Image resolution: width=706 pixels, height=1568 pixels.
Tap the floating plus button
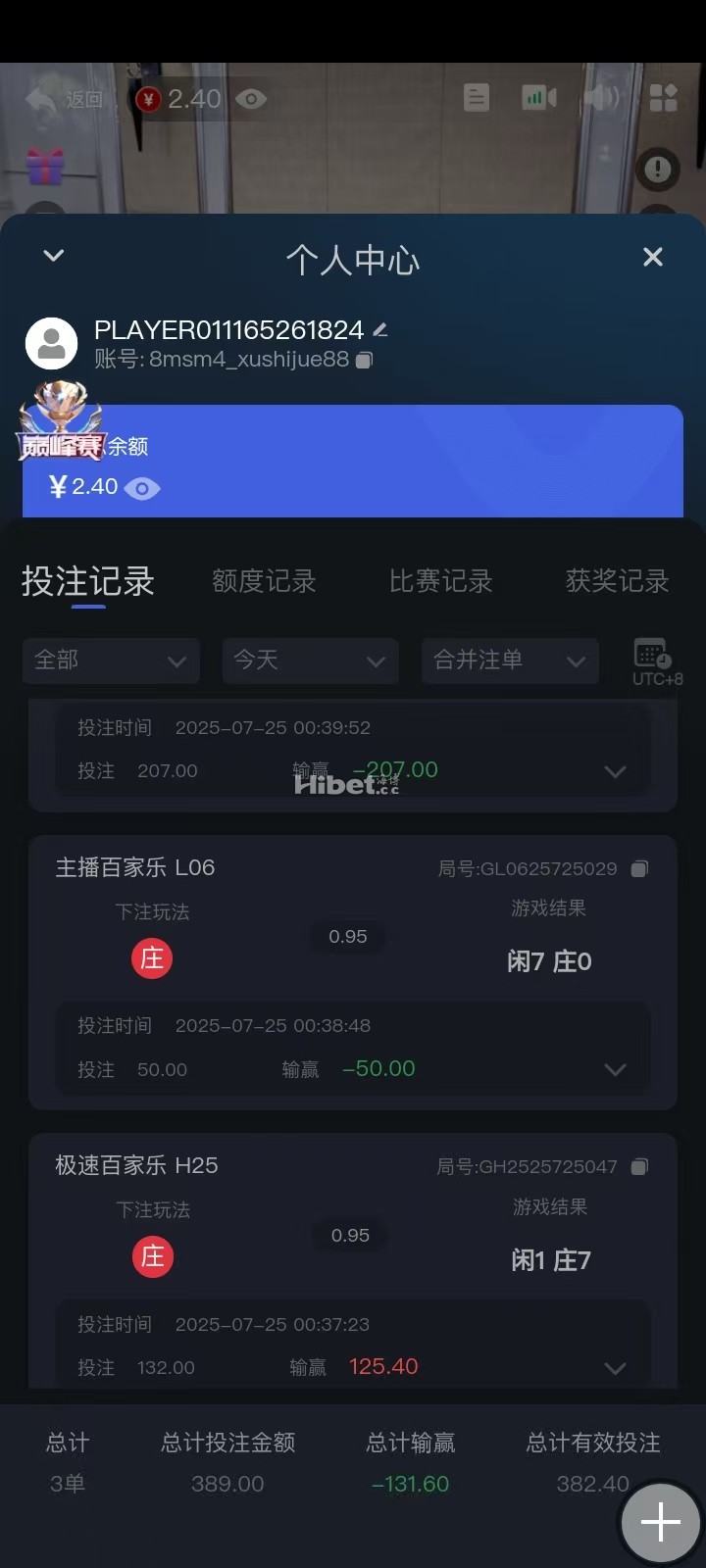pyautogui.click(x=660, y=1522)
